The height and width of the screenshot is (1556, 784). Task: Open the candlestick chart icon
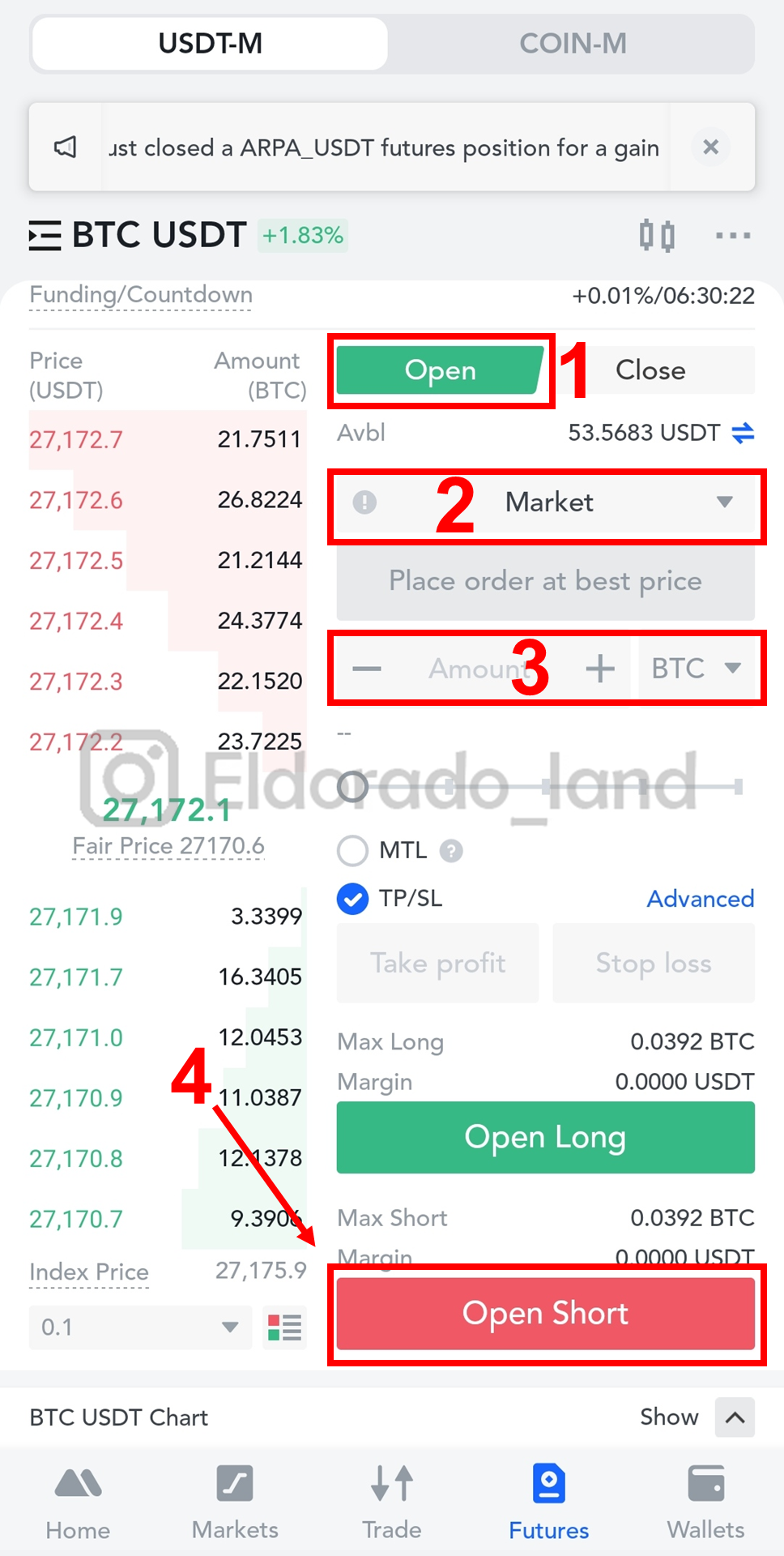tap(657, 236)
